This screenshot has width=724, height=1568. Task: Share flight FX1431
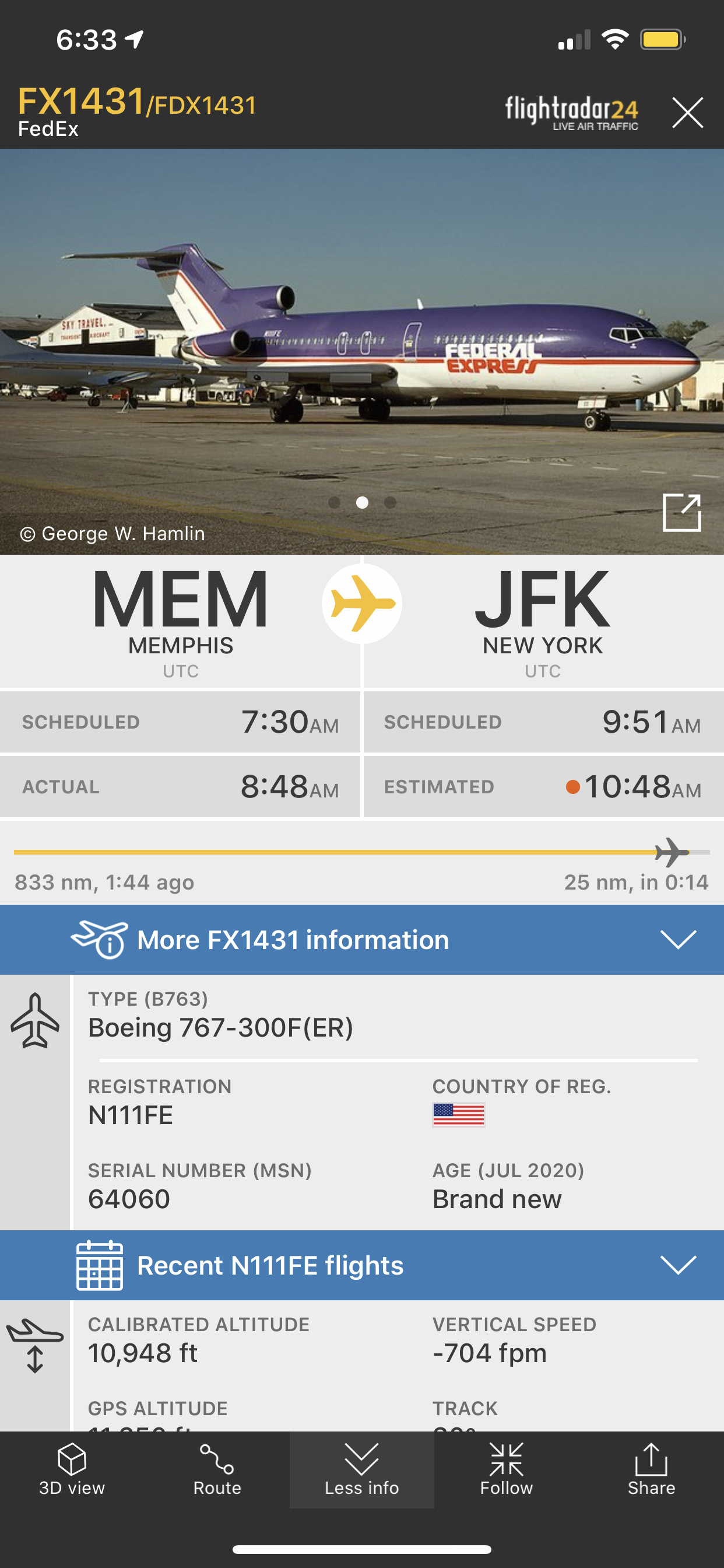[651, 1469]
